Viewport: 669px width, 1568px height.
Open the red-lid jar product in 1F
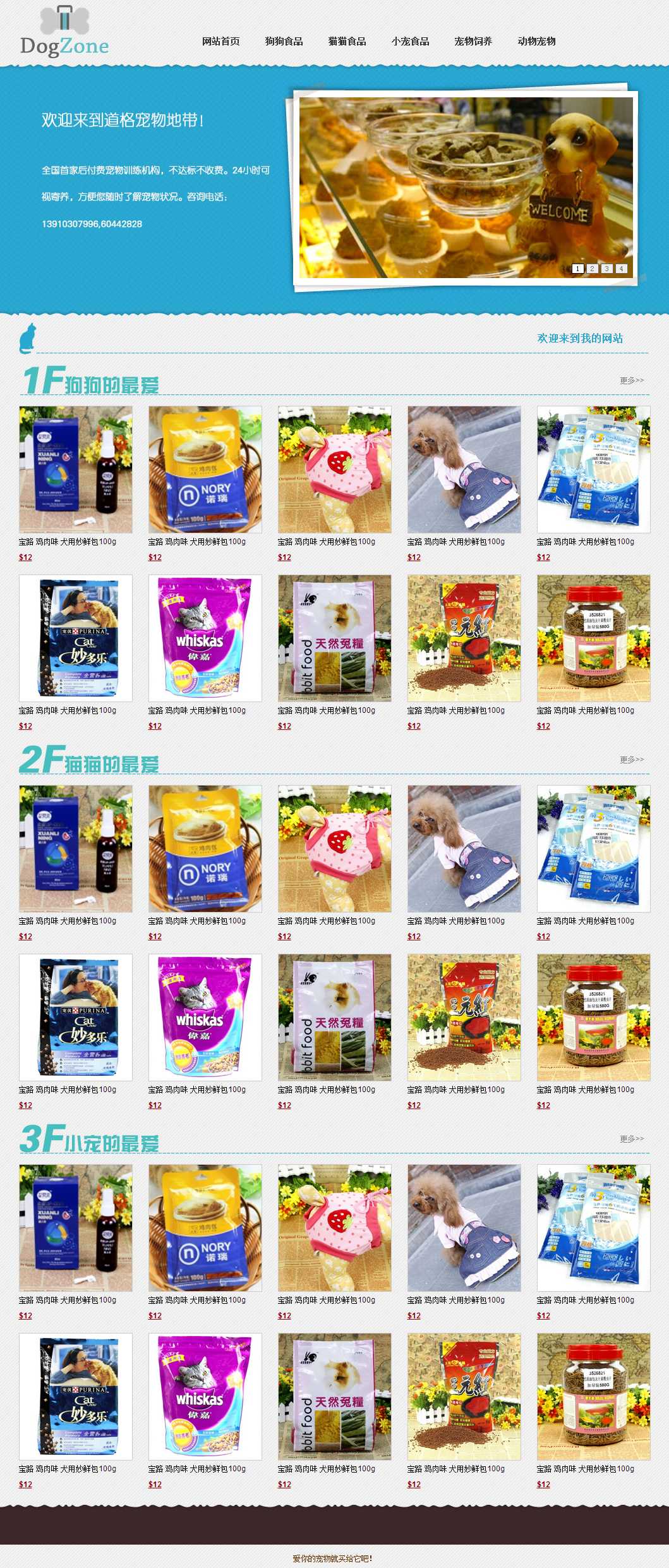(593, 638)
